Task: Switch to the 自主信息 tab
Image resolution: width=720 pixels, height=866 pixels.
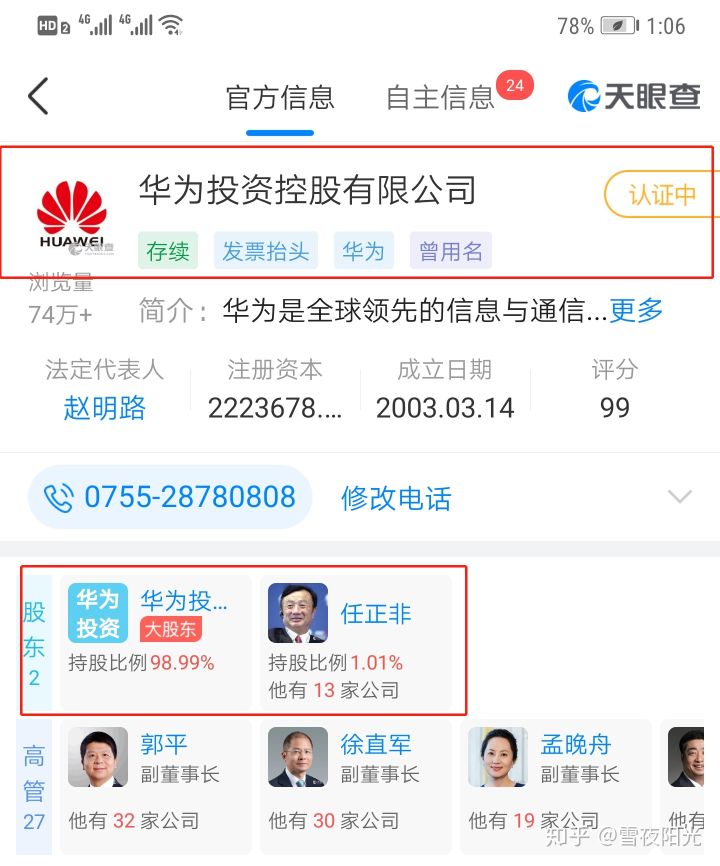Action: click(x=441, y=98)
